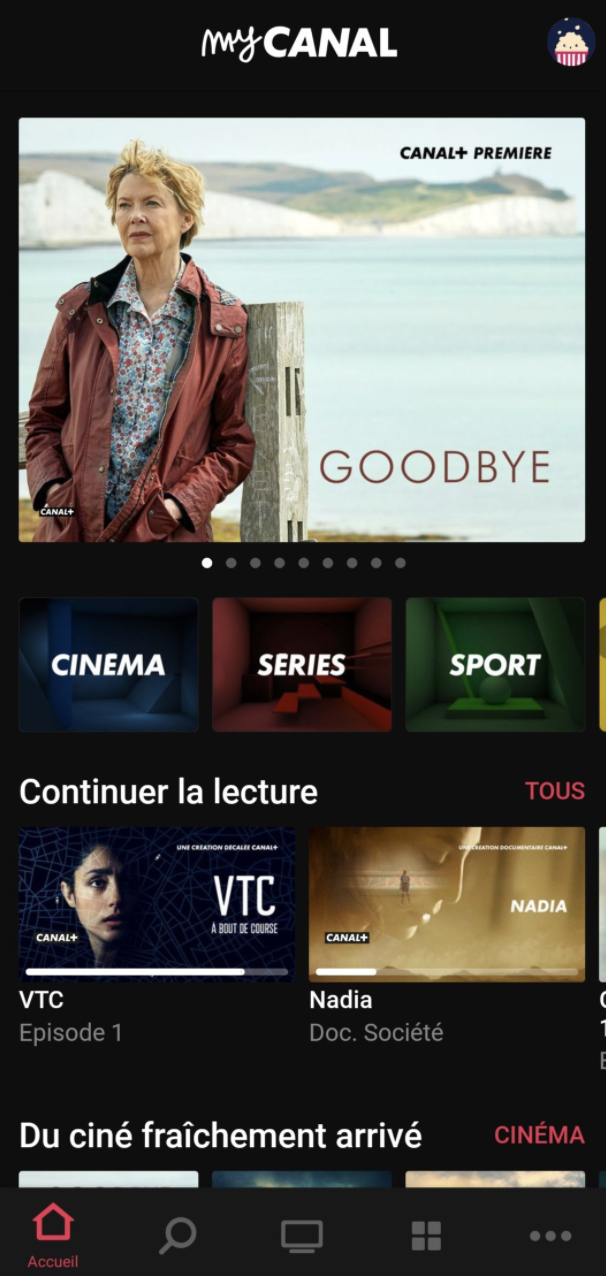Image resolution: width=606 pixels, height=1276 pixels.
Task: Switch to the Accueil tab
Action: click(x=53, y=1234)
